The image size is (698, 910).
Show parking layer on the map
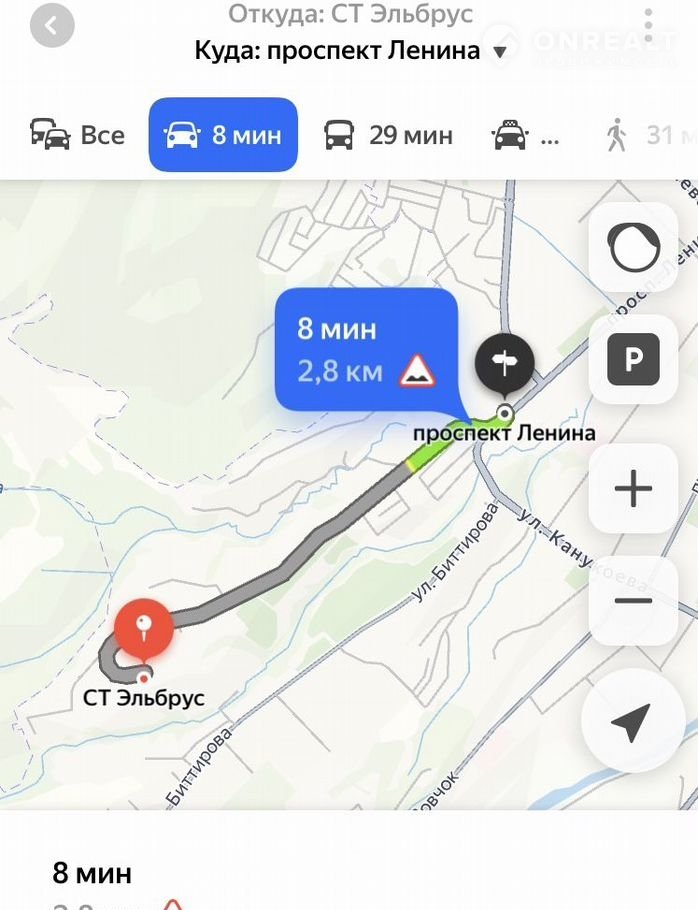633,360
